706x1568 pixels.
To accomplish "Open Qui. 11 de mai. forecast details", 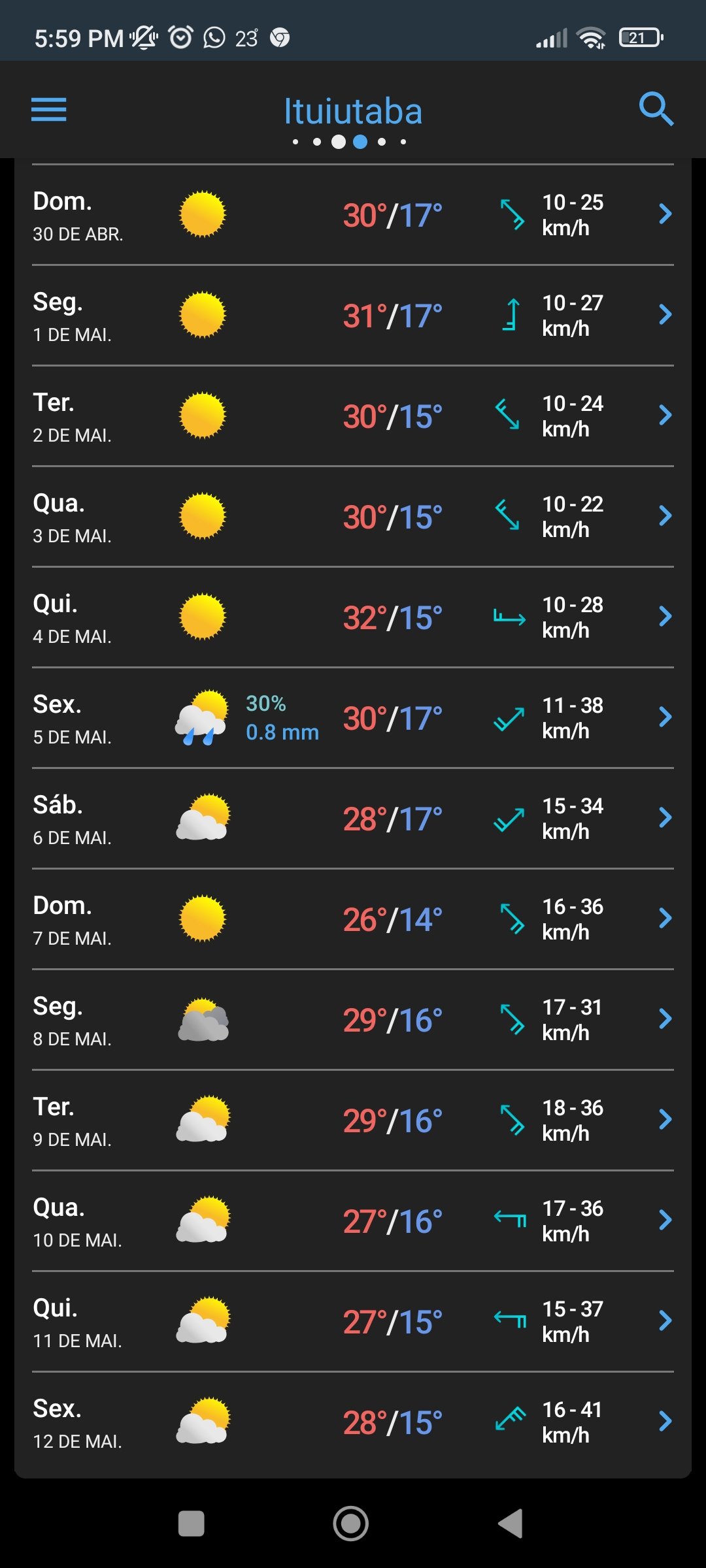I will (353, 1322).
